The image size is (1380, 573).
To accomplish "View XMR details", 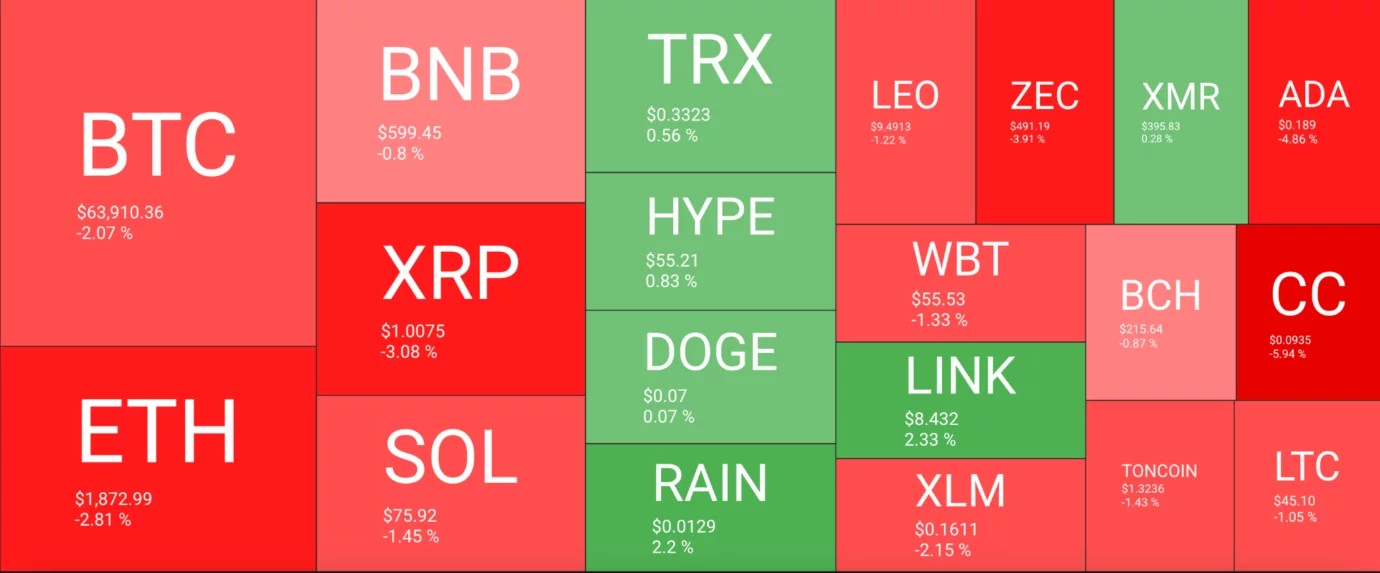I will [x=1181, y=112].
